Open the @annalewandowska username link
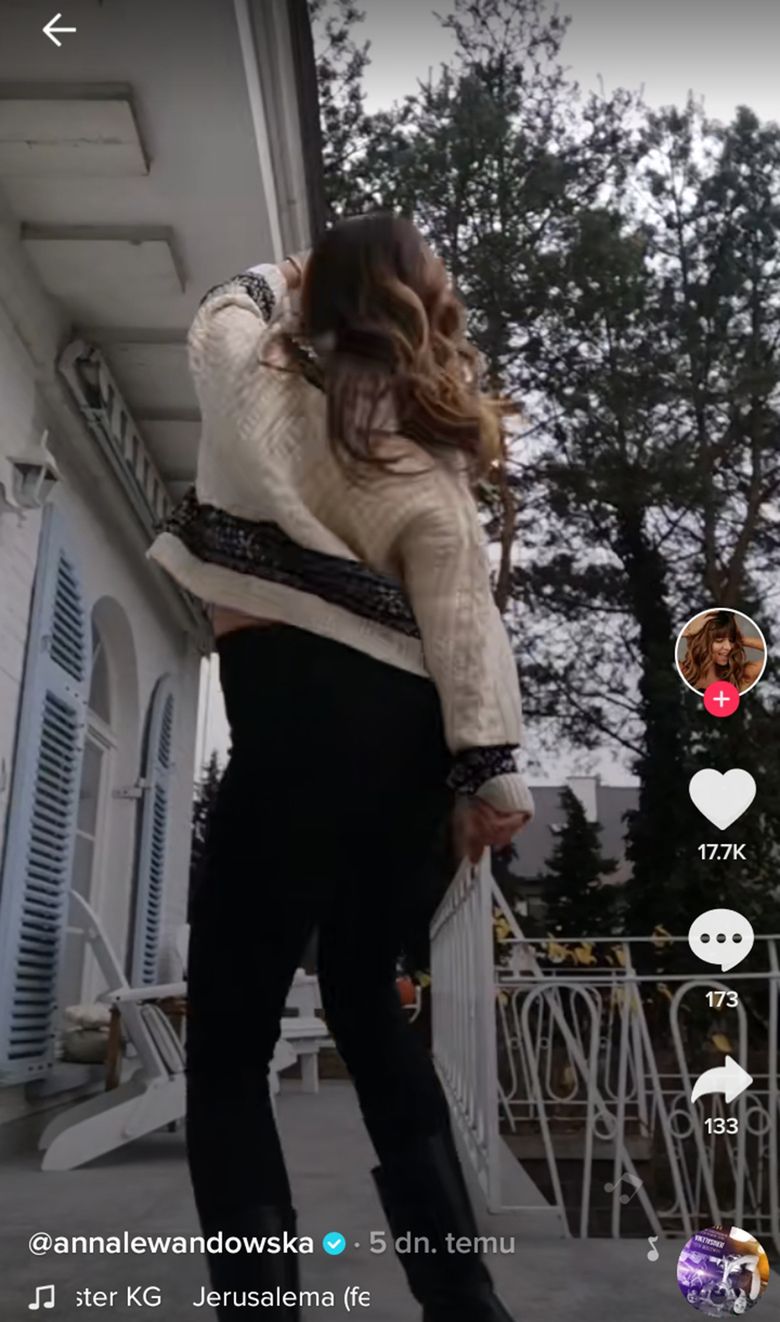 [171, 1243]
